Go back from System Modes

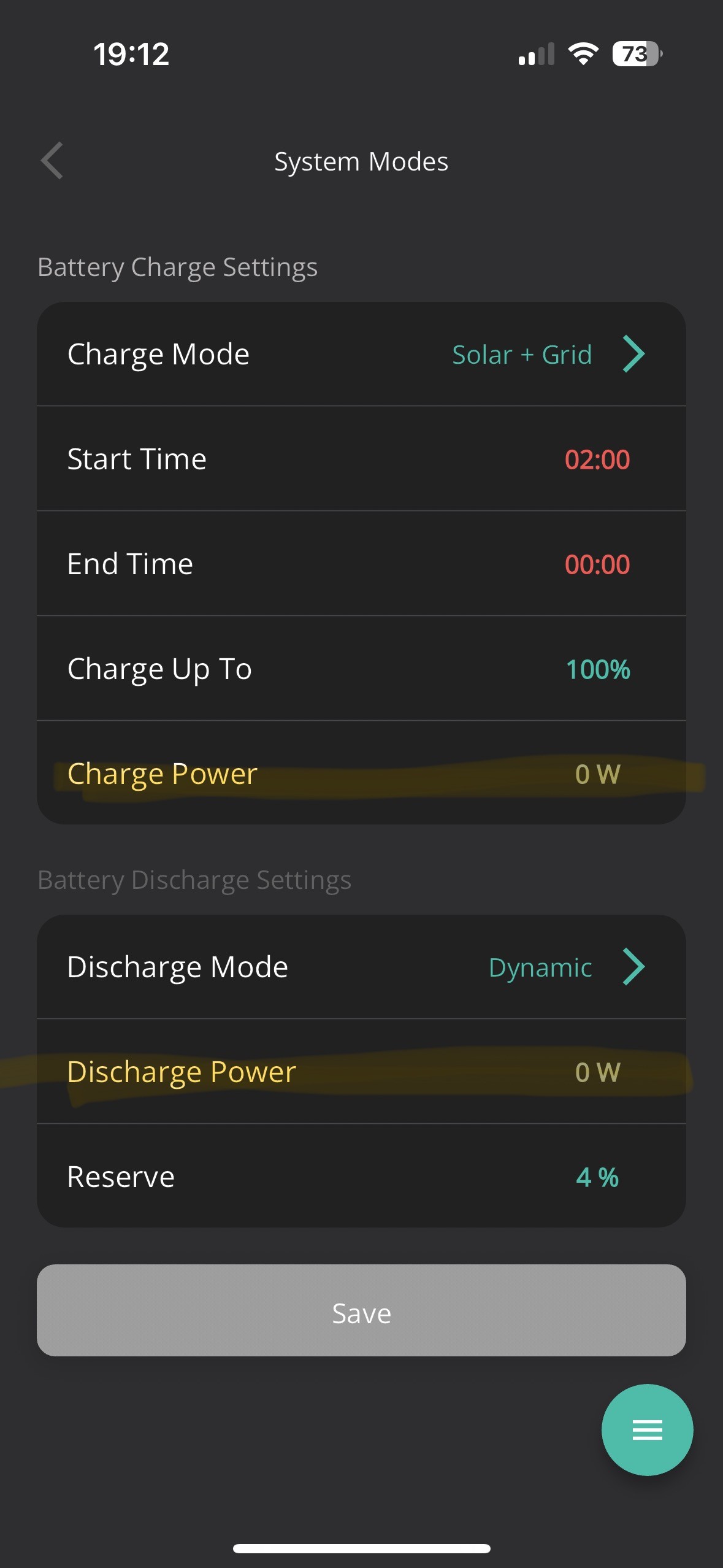click(x=52, y=161)
